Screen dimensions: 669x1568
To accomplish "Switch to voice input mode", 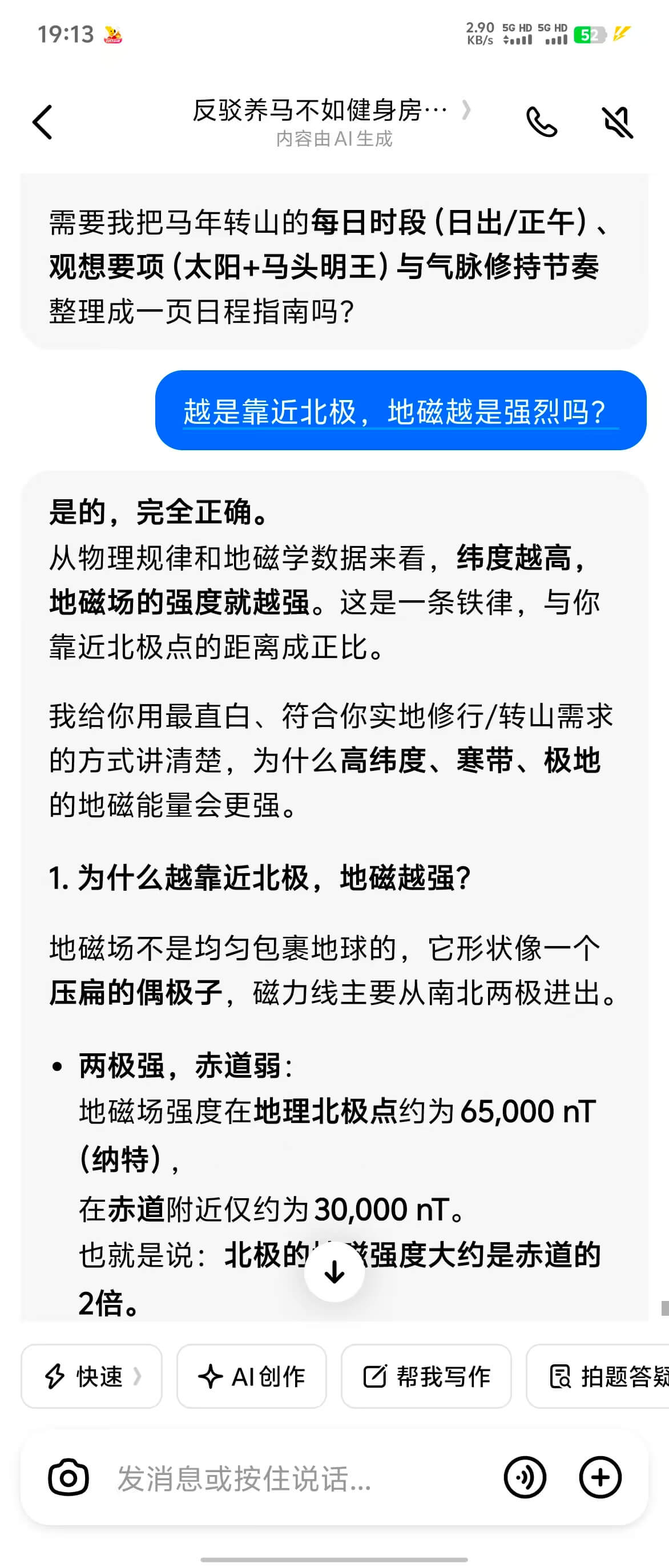I will tap(525, 1477).
